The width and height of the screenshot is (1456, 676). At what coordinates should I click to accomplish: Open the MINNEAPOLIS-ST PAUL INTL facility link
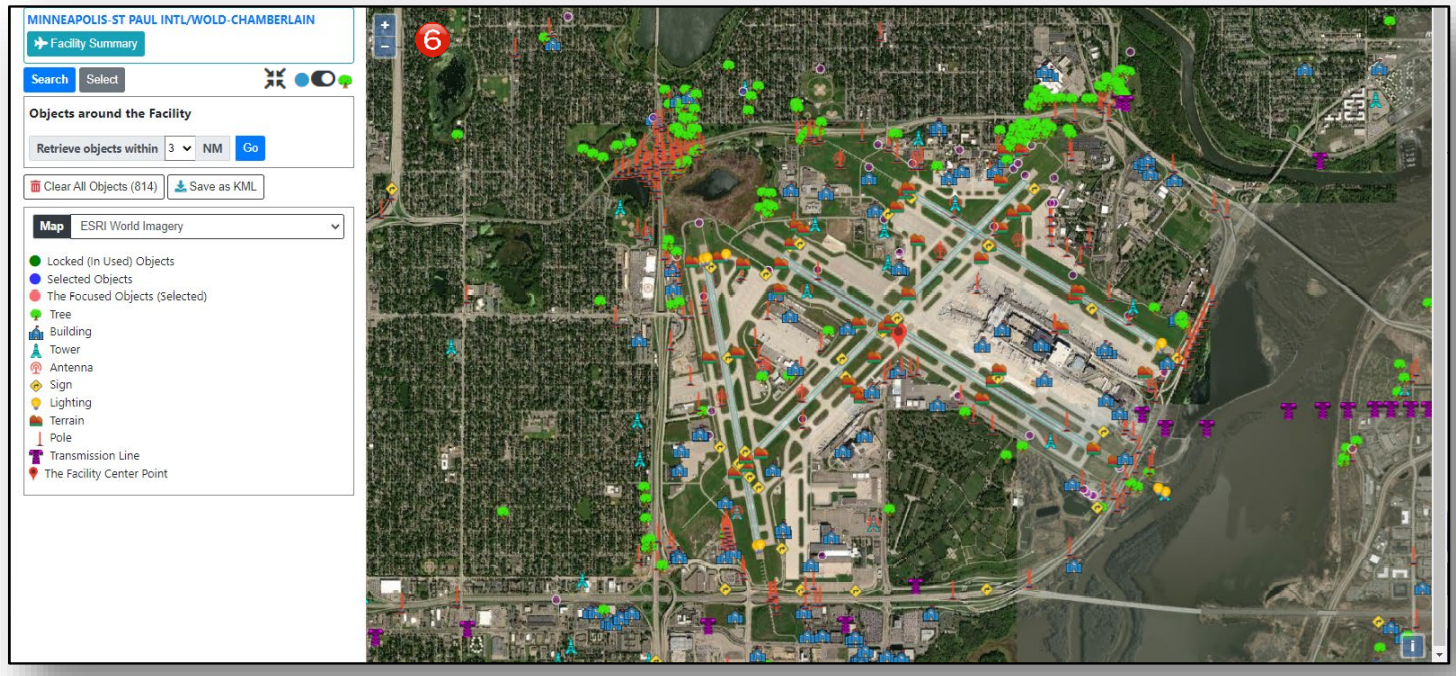point(170,20)
